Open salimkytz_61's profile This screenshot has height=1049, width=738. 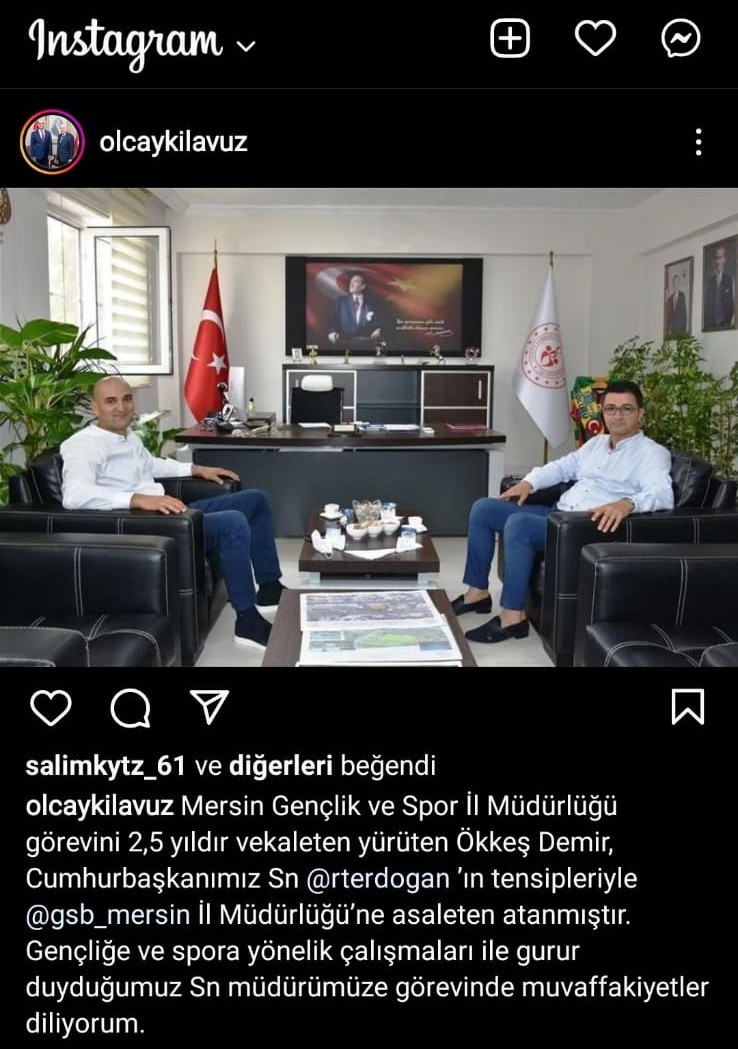point(106,767)
